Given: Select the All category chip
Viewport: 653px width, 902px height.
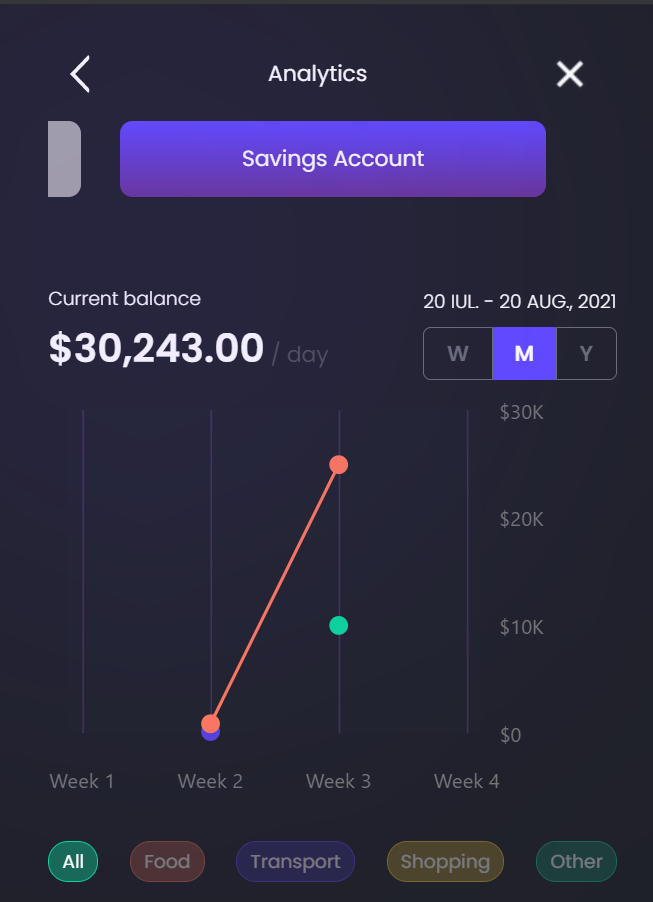Looking at the screenshot, I should 73,861.
